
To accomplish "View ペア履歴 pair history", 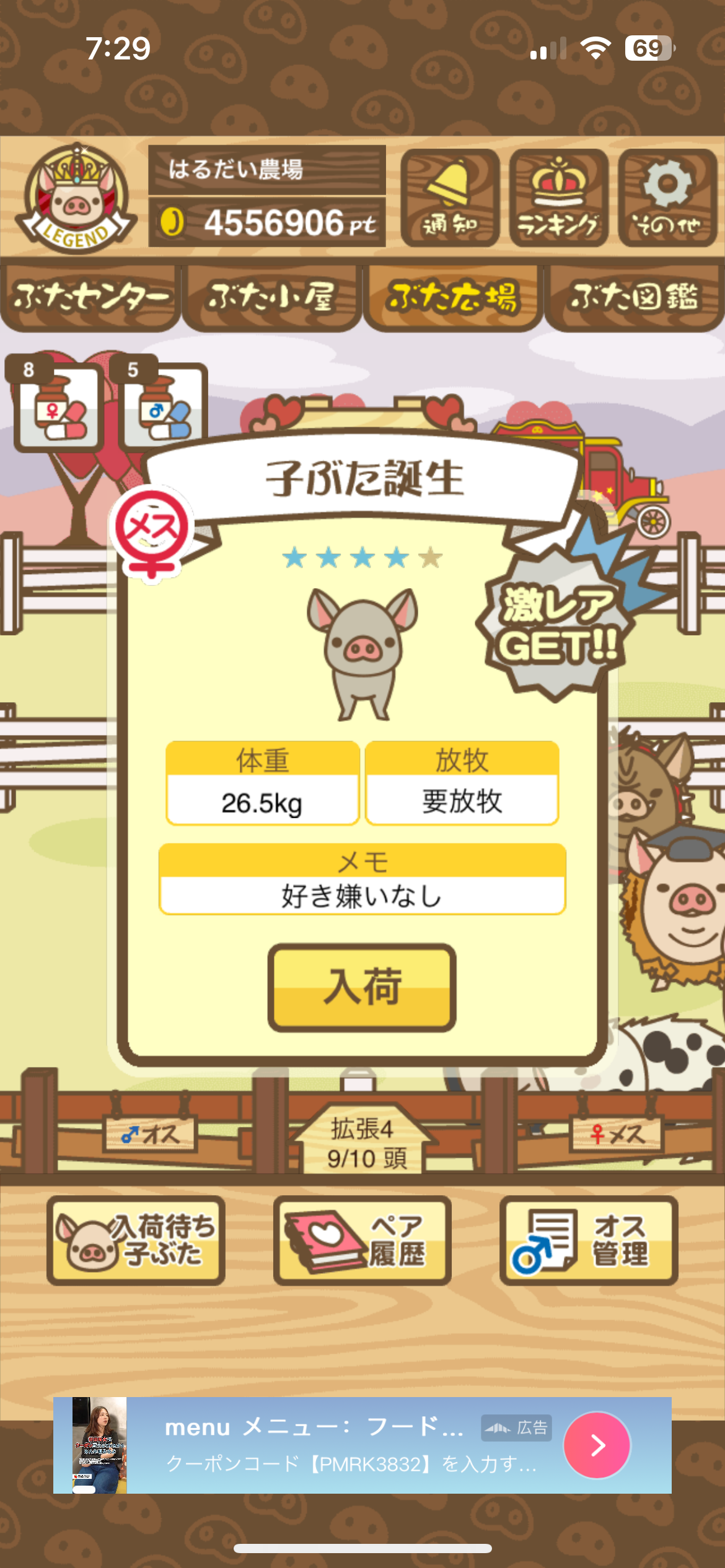I will tap(362, 1239).
